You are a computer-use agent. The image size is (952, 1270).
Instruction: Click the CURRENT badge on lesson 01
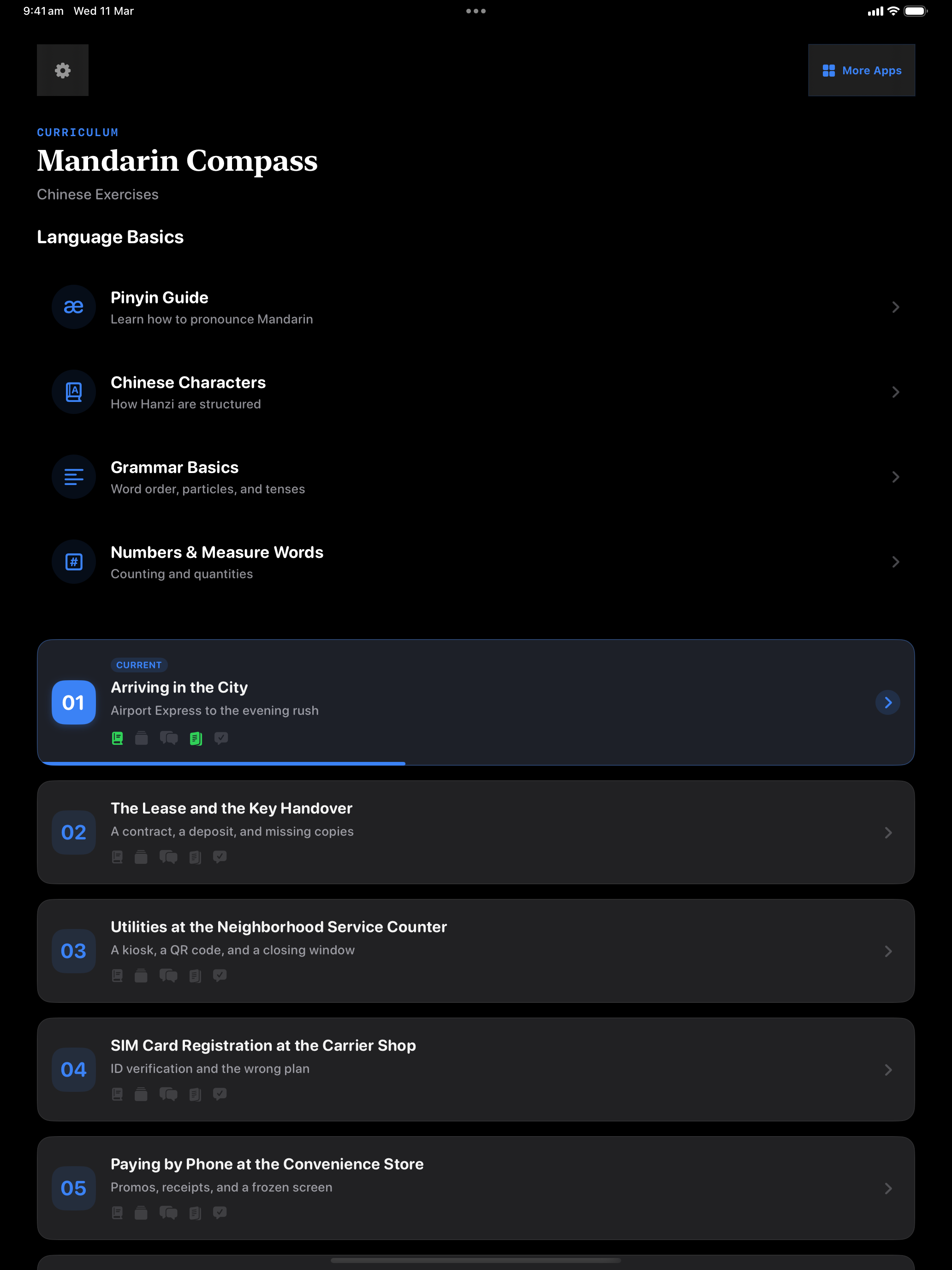[139, 665]
